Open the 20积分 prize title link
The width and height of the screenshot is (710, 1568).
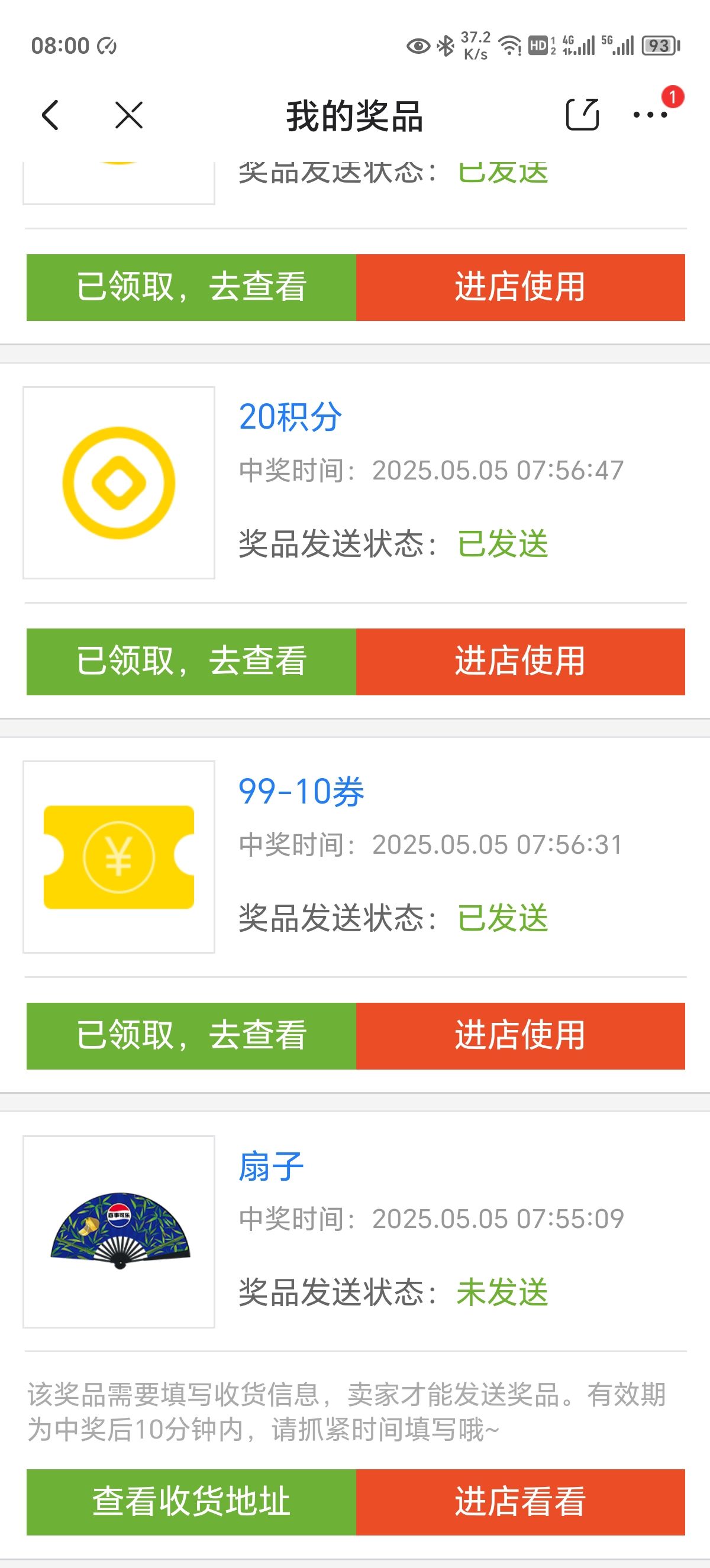[x=290, y=417]
